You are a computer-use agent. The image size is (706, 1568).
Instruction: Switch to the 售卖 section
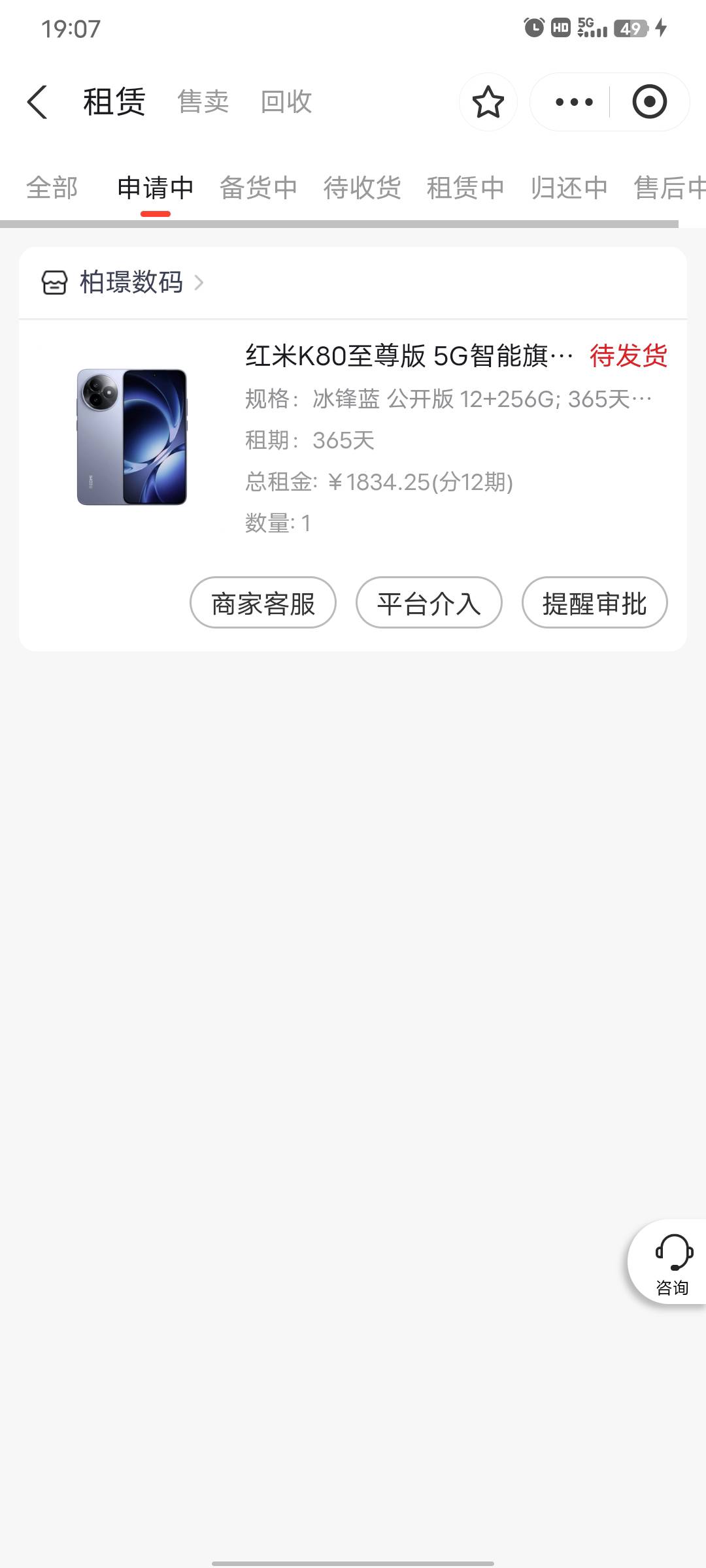click(x=203, y=102)
